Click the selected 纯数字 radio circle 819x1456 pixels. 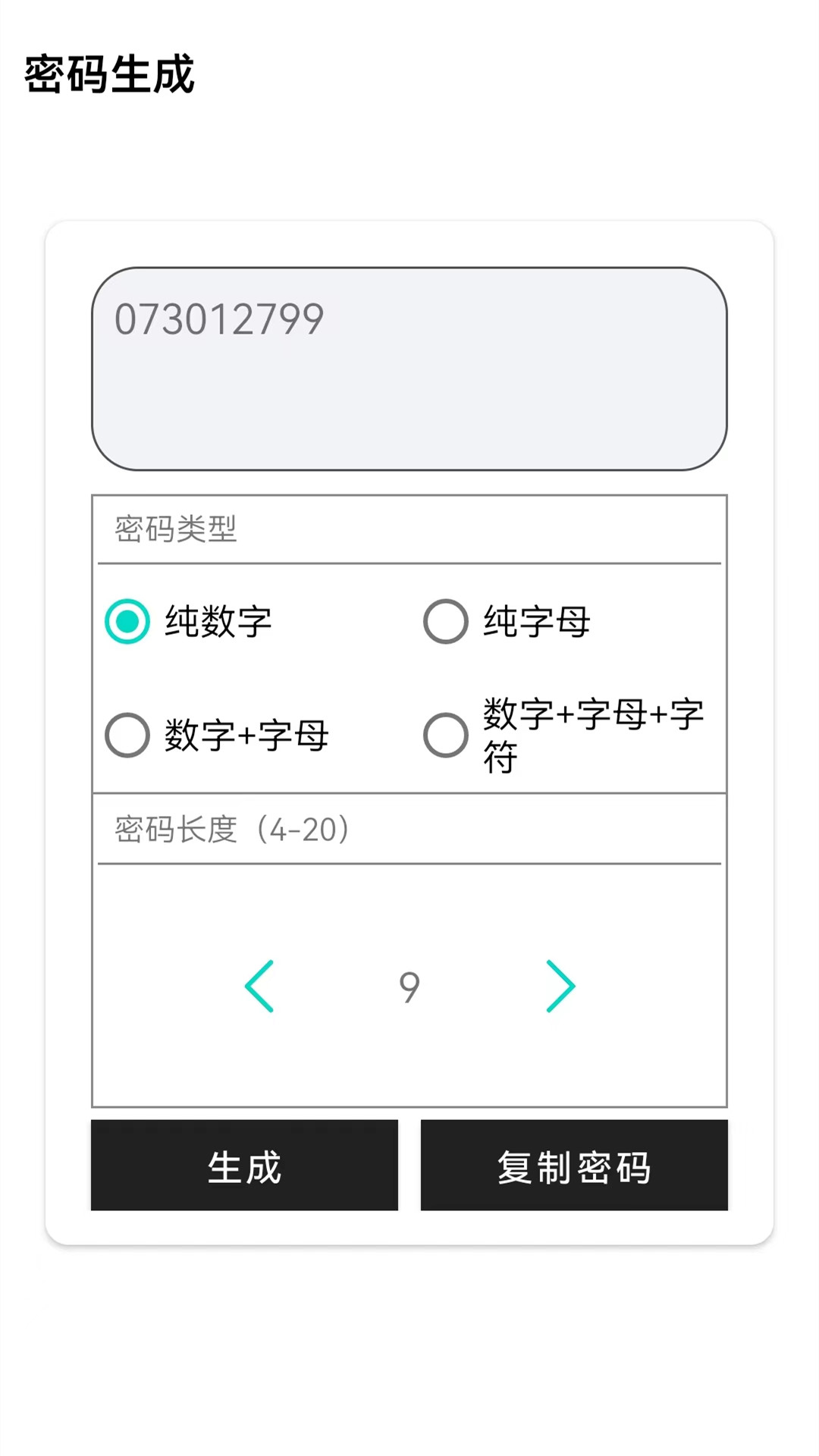[127, 622]
